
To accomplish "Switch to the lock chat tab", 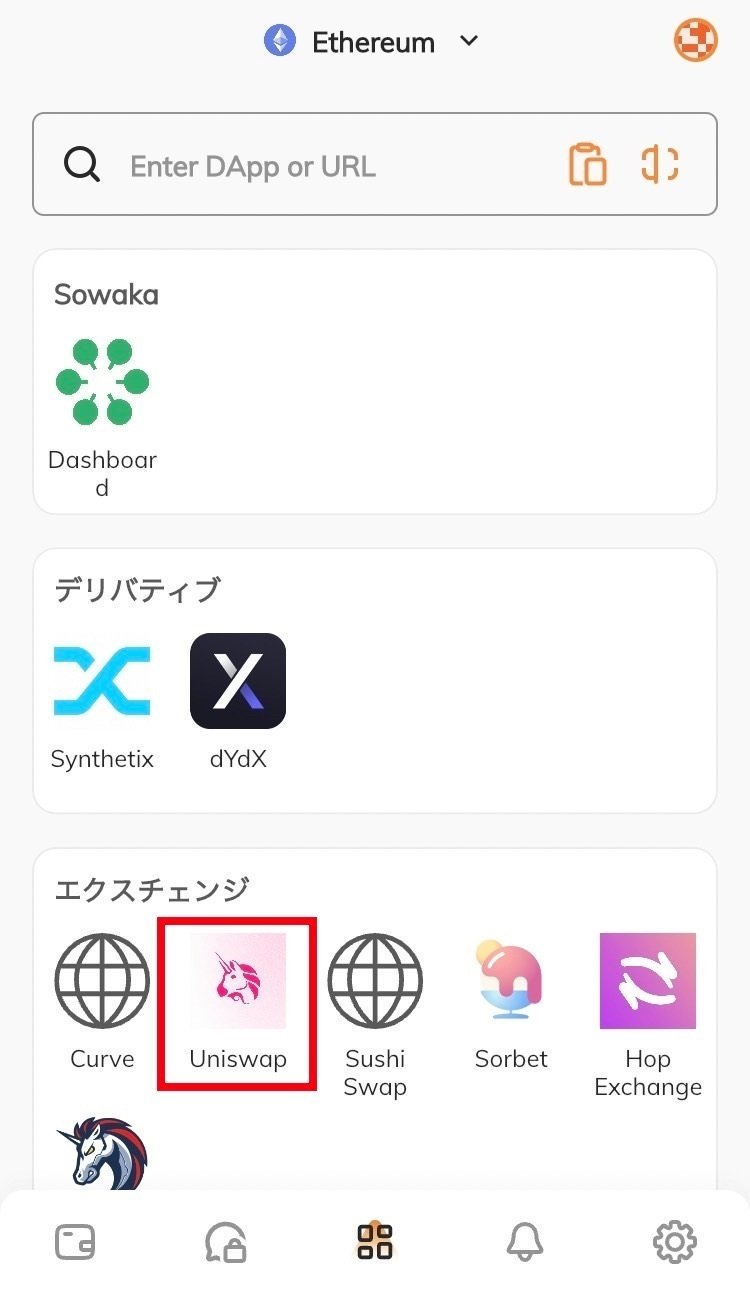I will pos(225,1242).
